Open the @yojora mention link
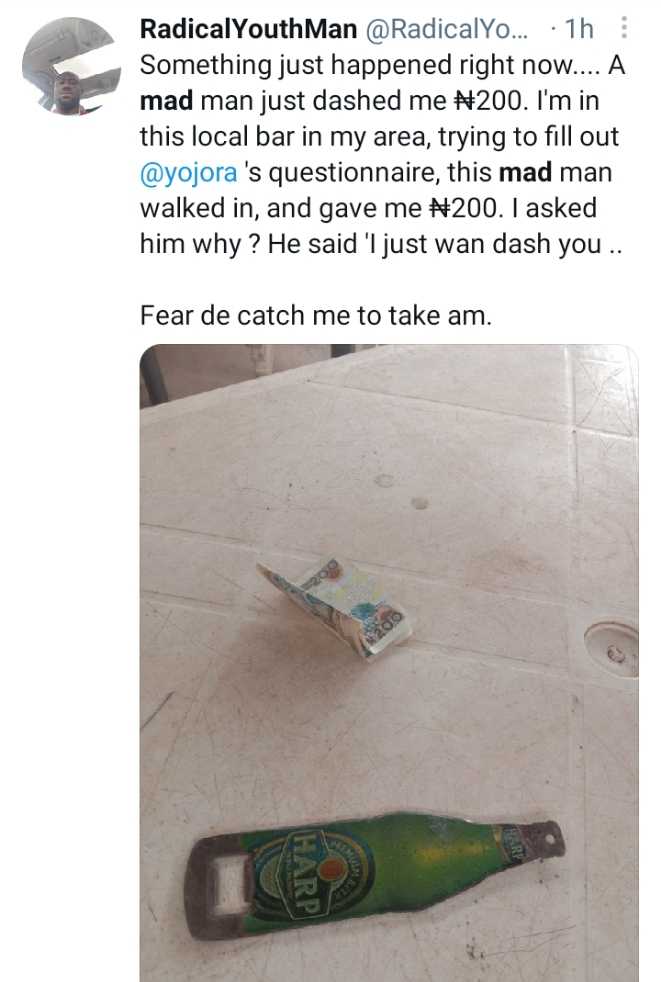 point(188,172)
